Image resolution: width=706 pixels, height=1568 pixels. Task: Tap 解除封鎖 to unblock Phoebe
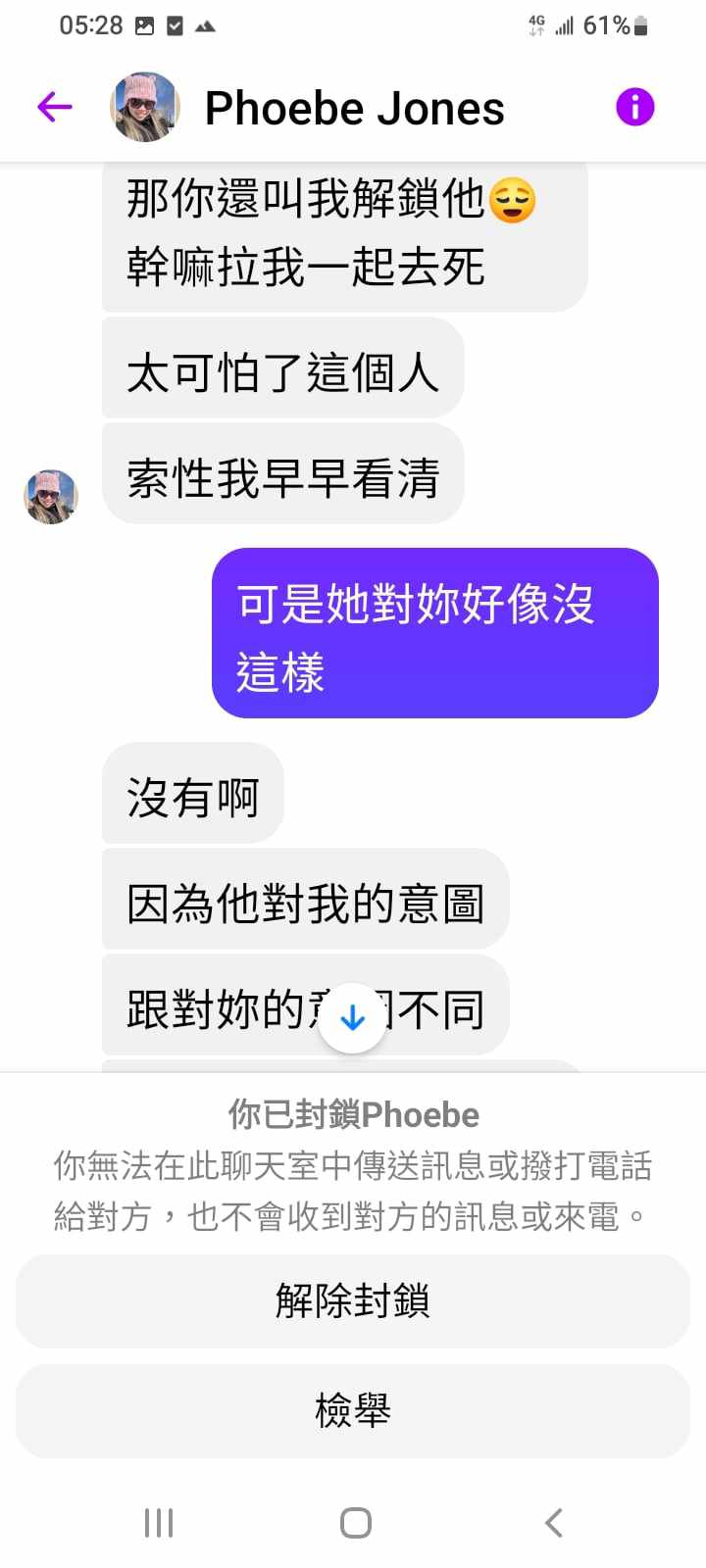pyautogui.click(x=353, y=1300)
